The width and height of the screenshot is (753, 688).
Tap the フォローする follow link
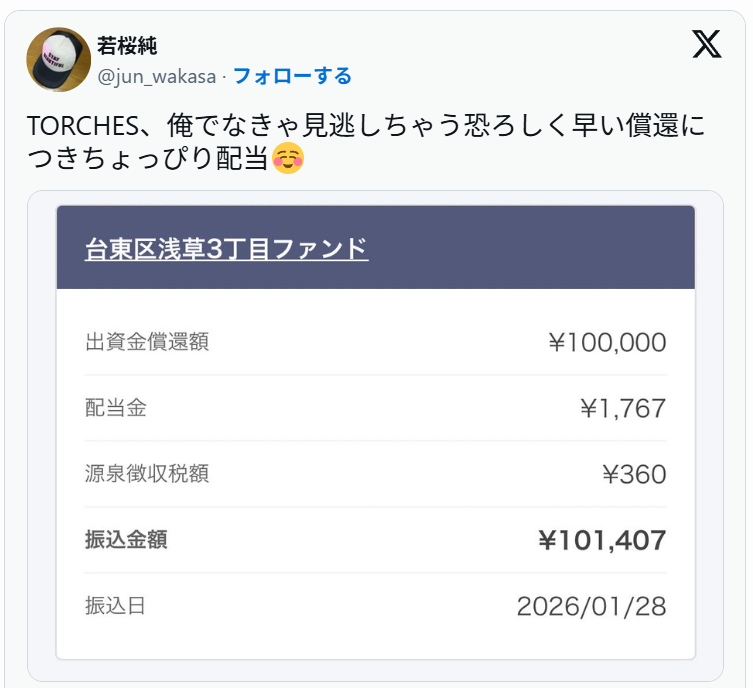pyautogui.click(x=292, y=76)
